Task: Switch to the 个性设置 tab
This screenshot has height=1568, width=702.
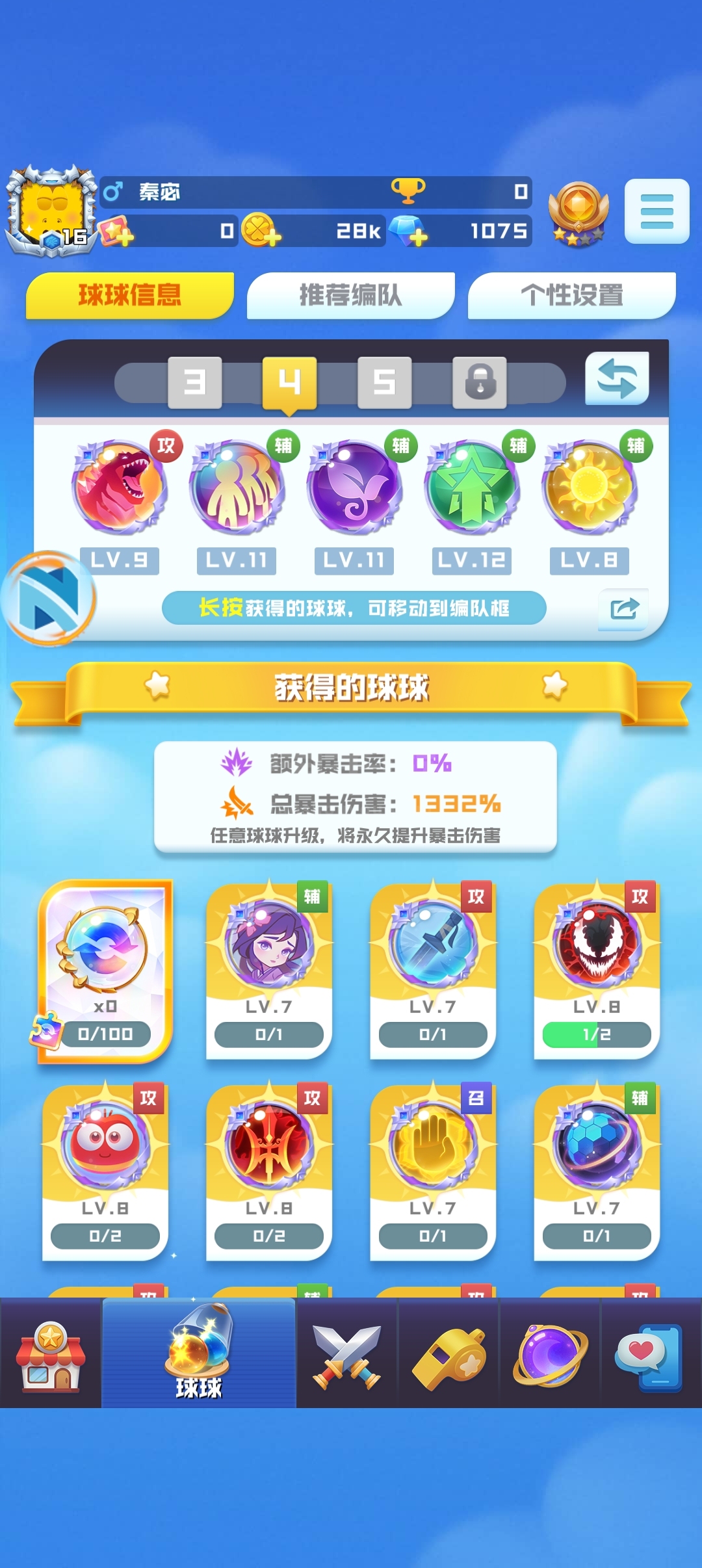Action: [x=571, y=295]
